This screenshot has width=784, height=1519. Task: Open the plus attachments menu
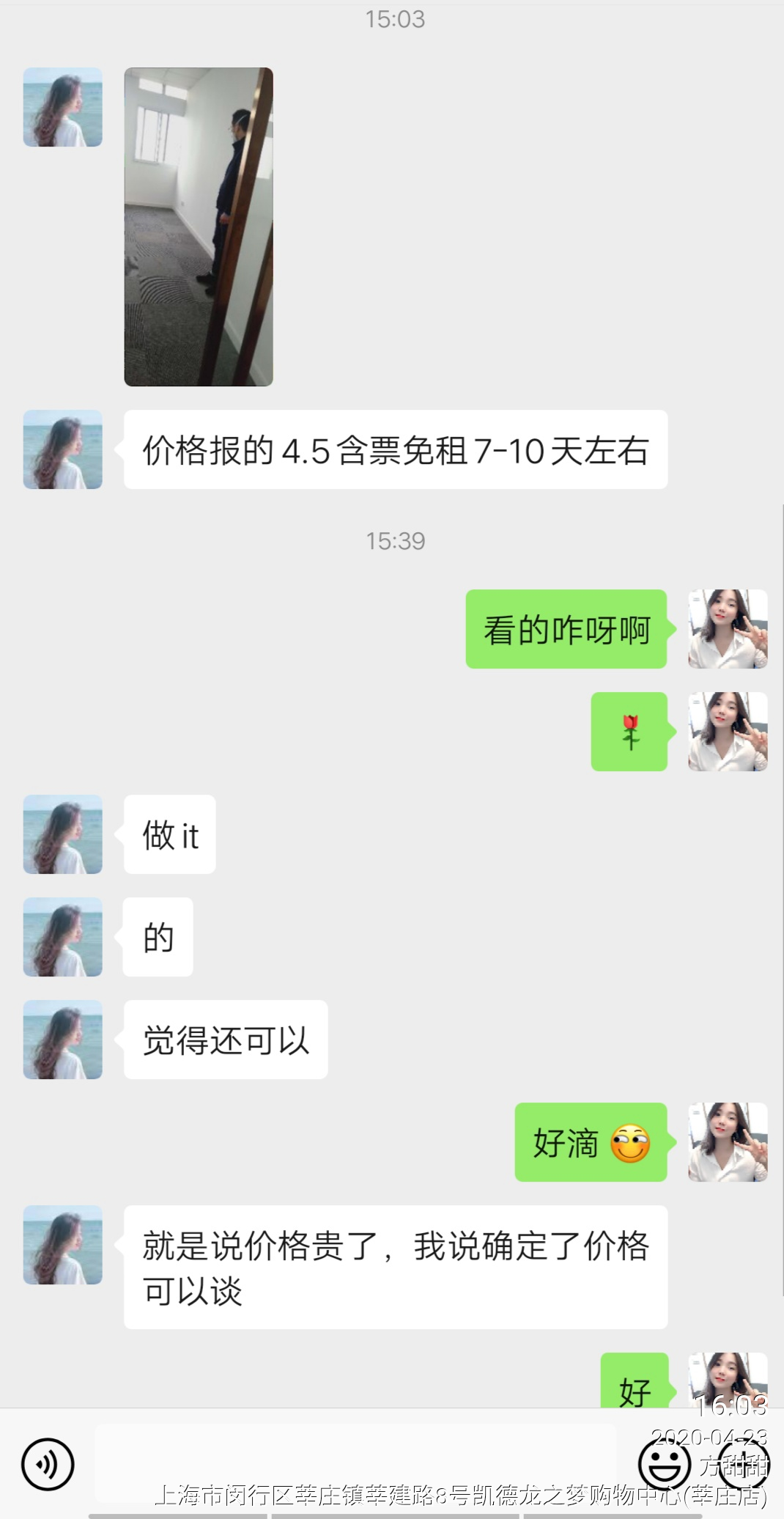coord(744,1464)
